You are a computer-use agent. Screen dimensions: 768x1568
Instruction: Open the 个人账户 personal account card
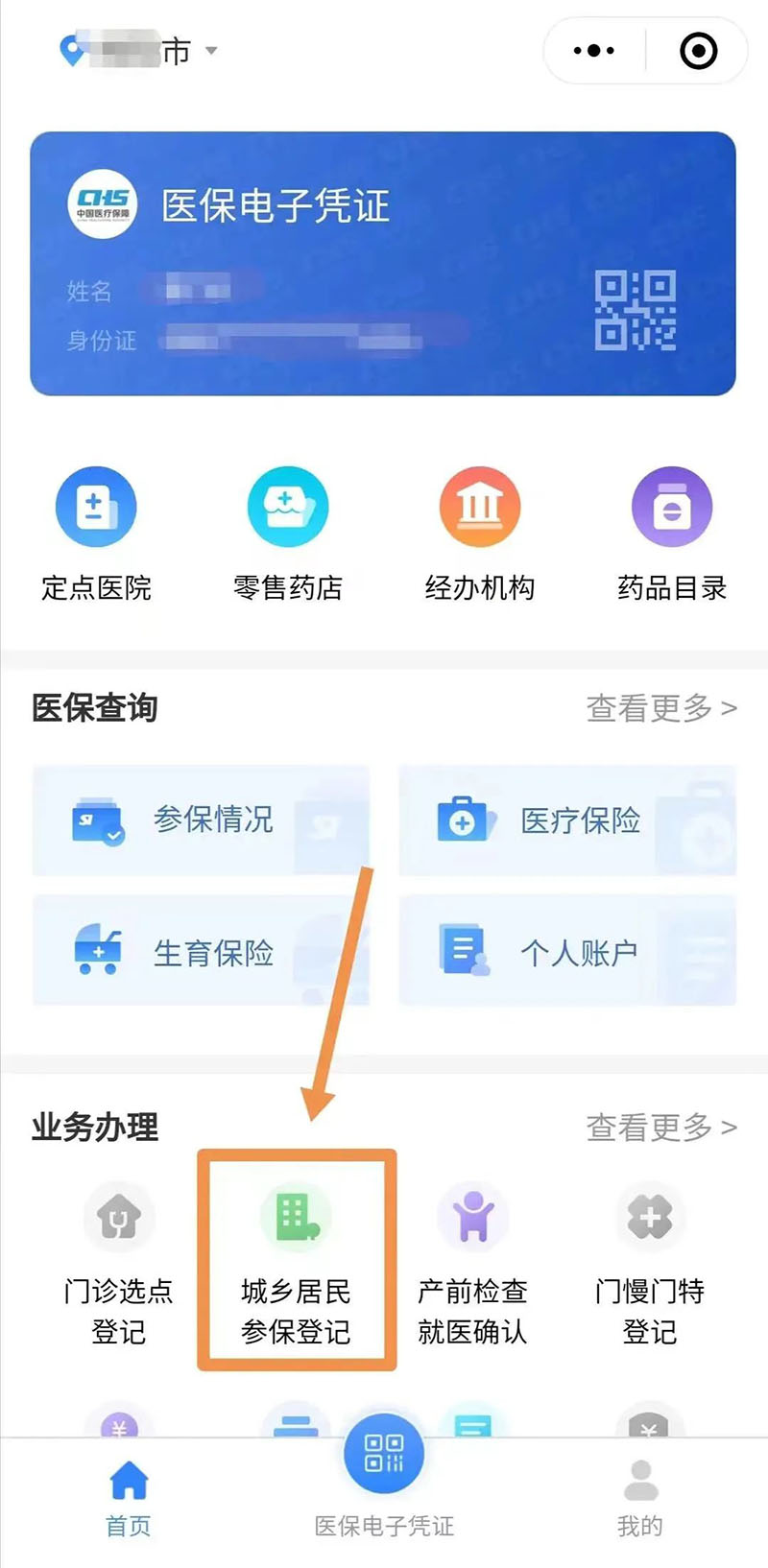pyautogui.click(x=566, y=952)
